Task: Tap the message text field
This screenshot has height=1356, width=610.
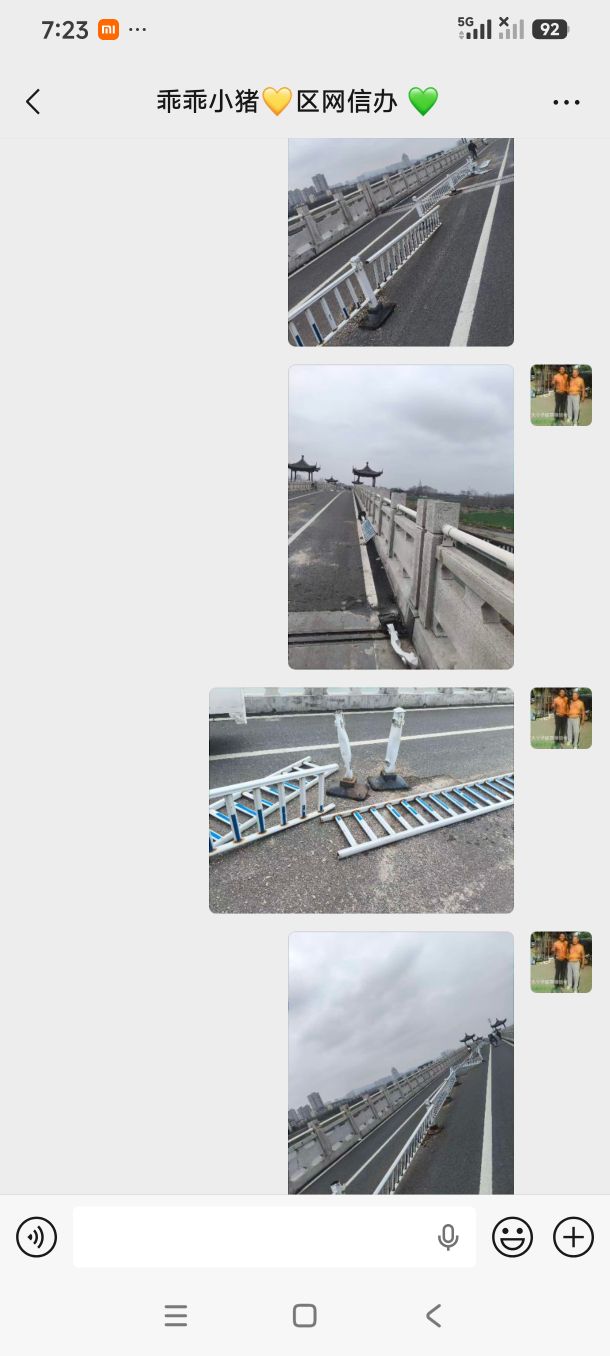Action: [250, 1237]
